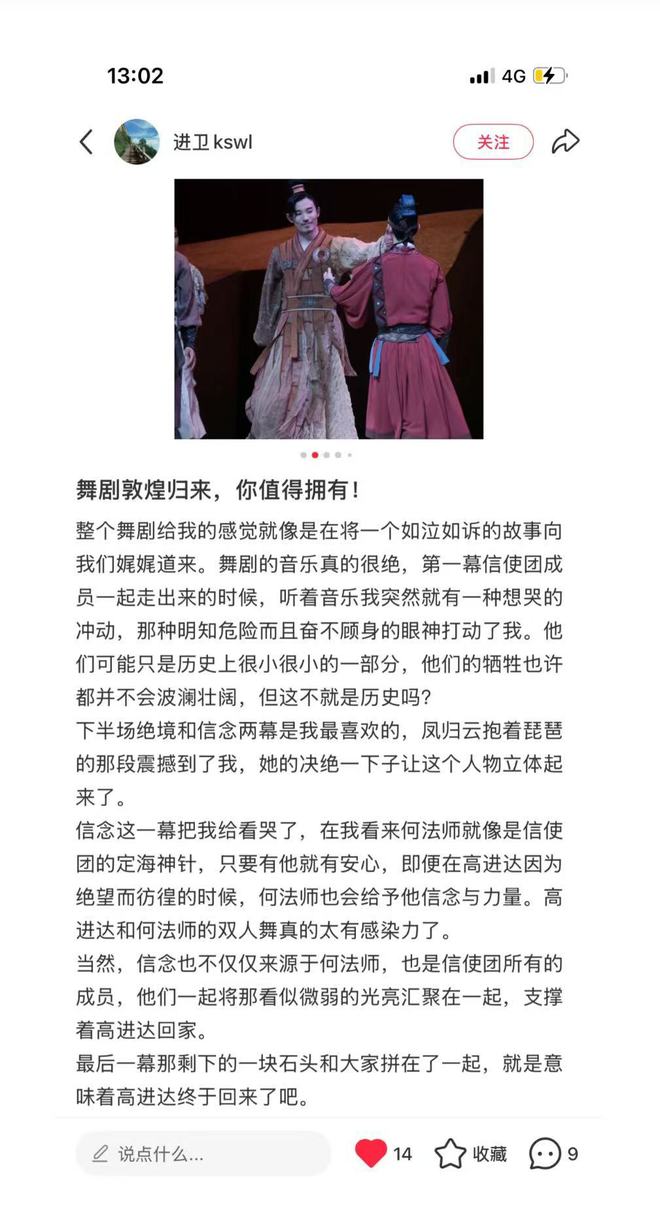This screenshot has width=660, height=1205.
Task: Open the dance drama photo
Action: pyautogui.click(x=329, y=309)
